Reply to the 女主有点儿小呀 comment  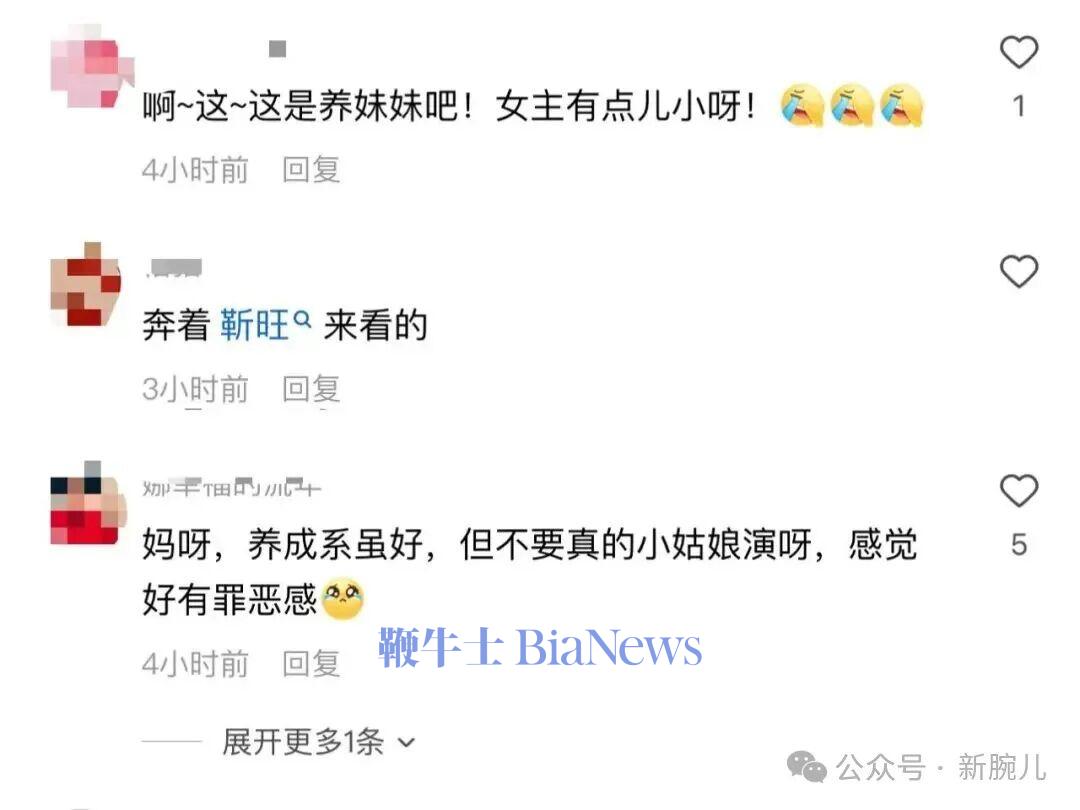[311, 170]
